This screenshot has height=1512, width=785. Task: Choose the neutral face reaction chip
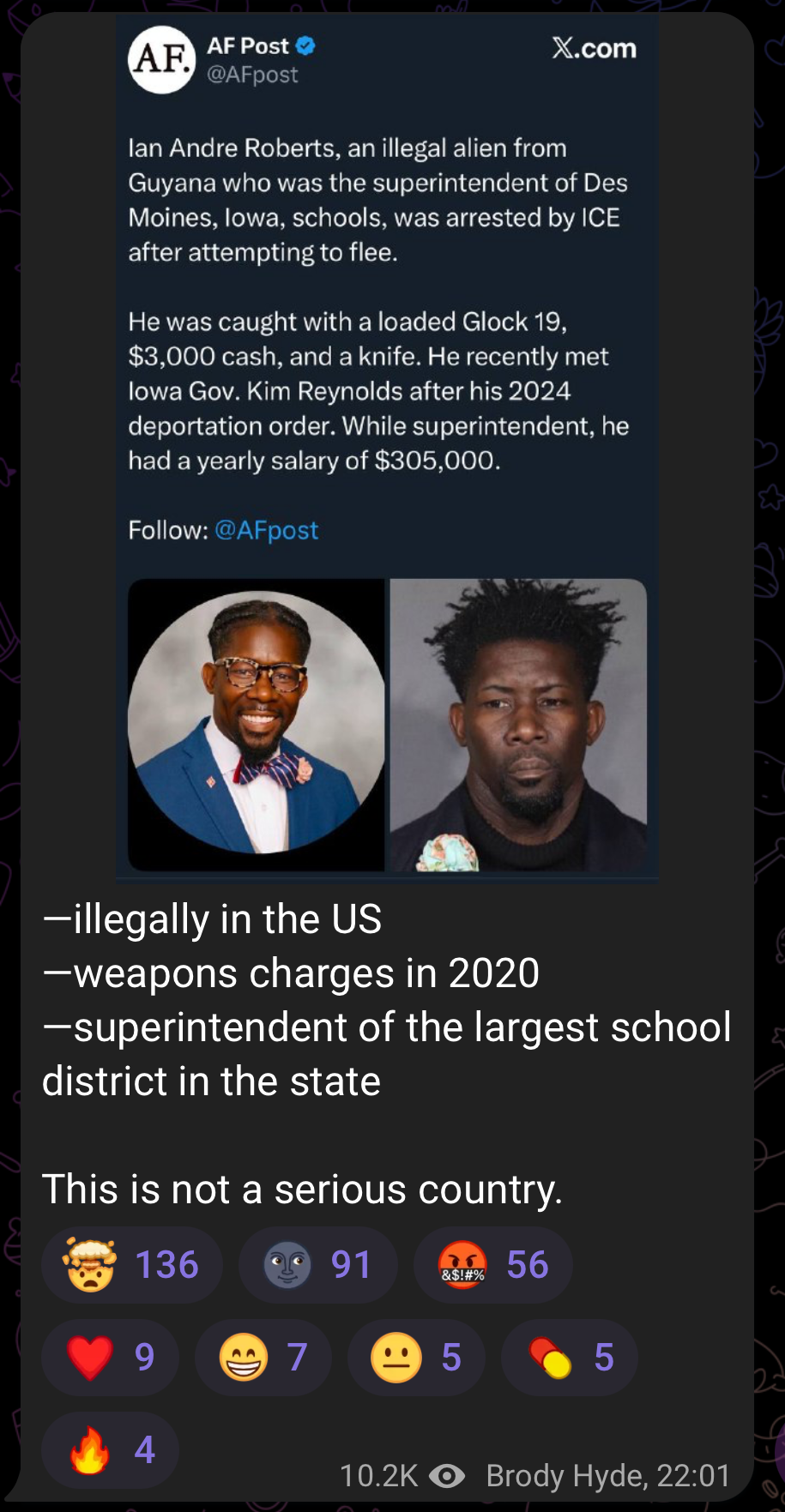[x=416, y=1358]
